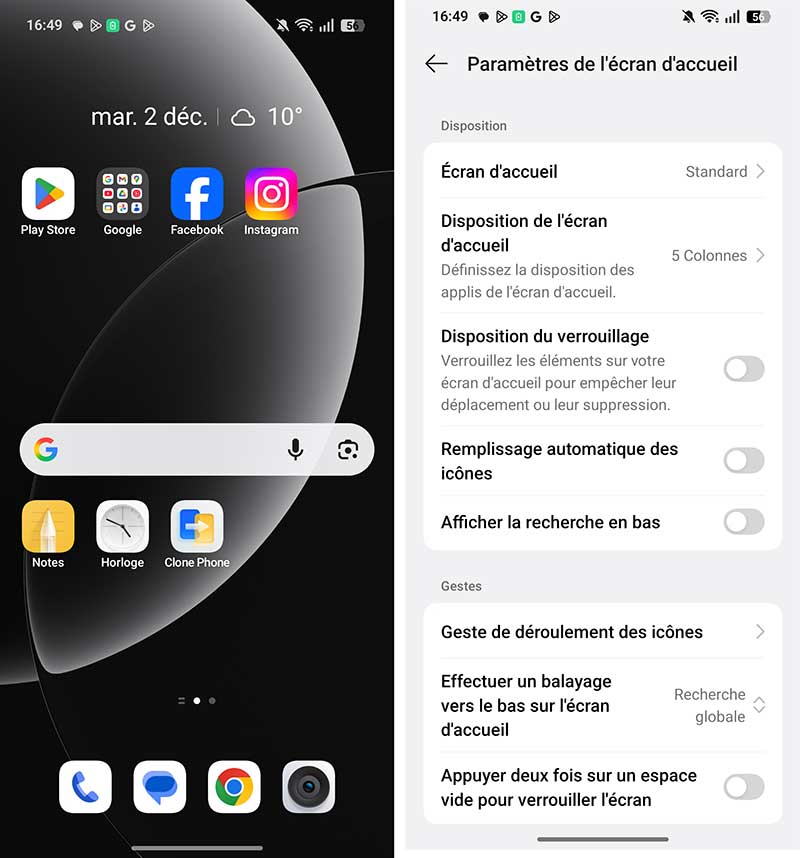
Task: Change the Recherche globale swipe action
Action: [710, 705]
